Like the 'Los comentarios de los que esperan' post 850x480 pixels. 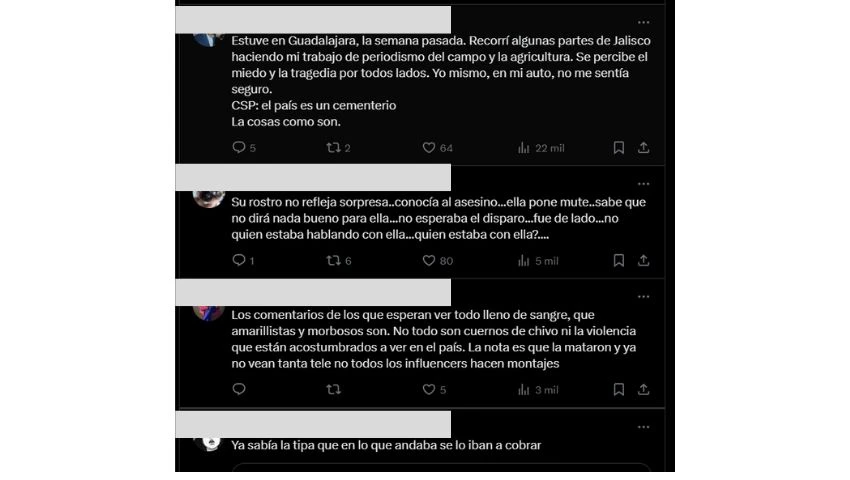429,389
